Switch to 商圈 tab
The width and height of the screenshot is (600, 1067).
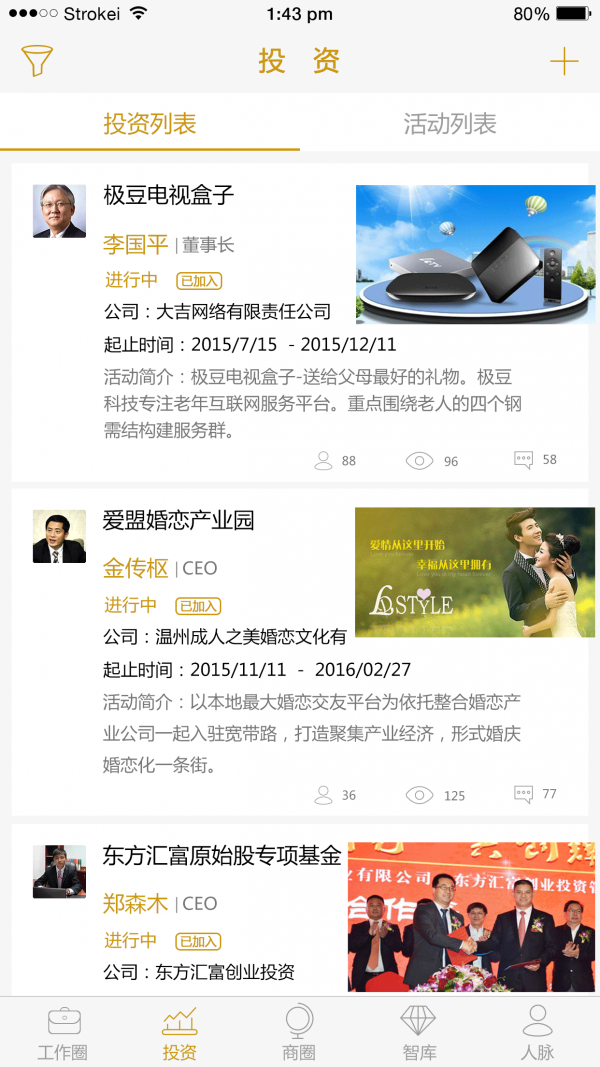click(x=299, y=1033)
